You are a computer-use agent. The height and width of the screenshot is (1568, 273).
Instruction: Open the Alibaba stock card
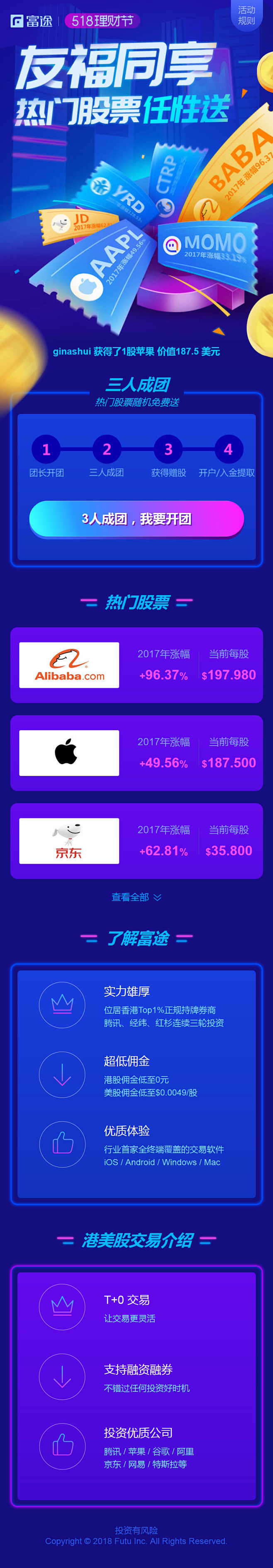pyautogui.click(x=136, y=665)
